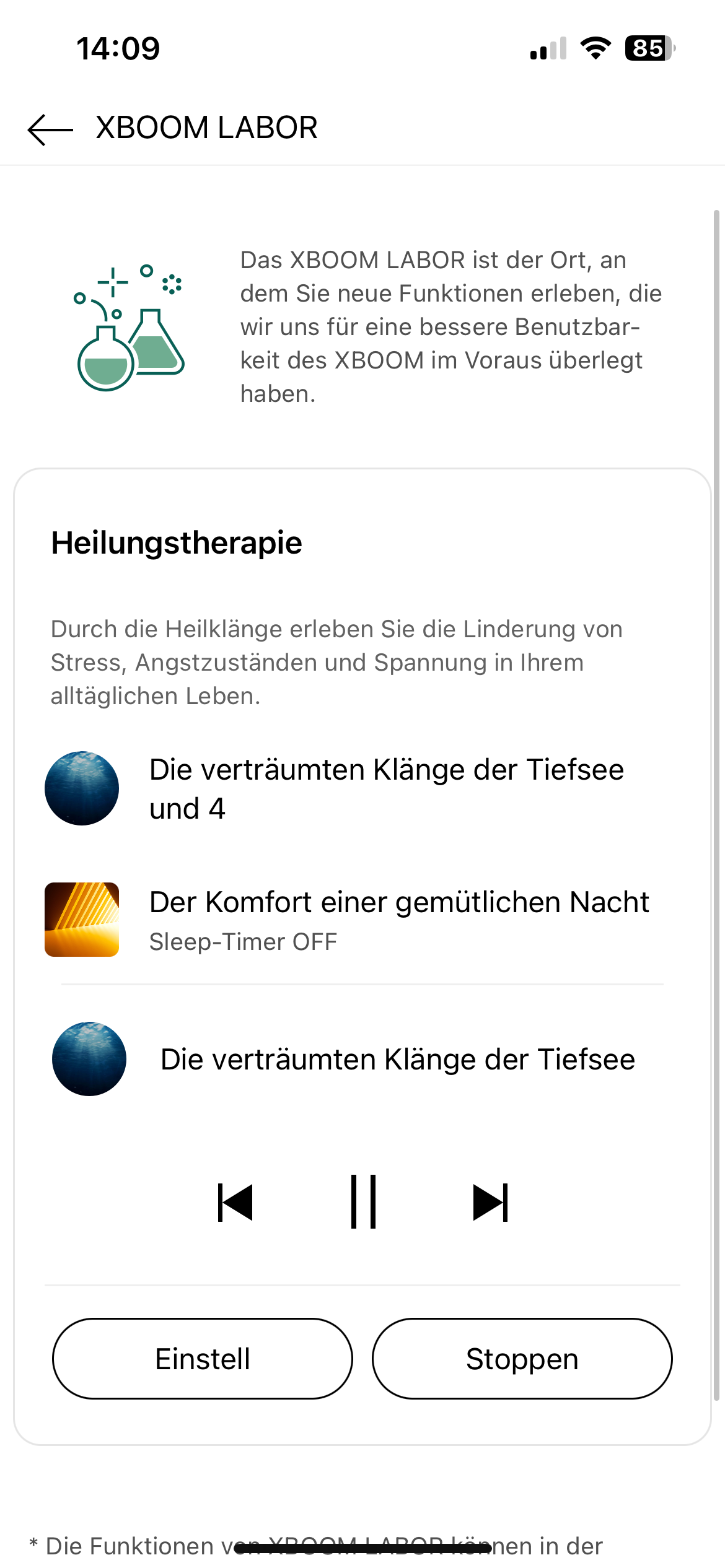Skip to the next healing sound

pyautogui.click(x=490, y=1203)
